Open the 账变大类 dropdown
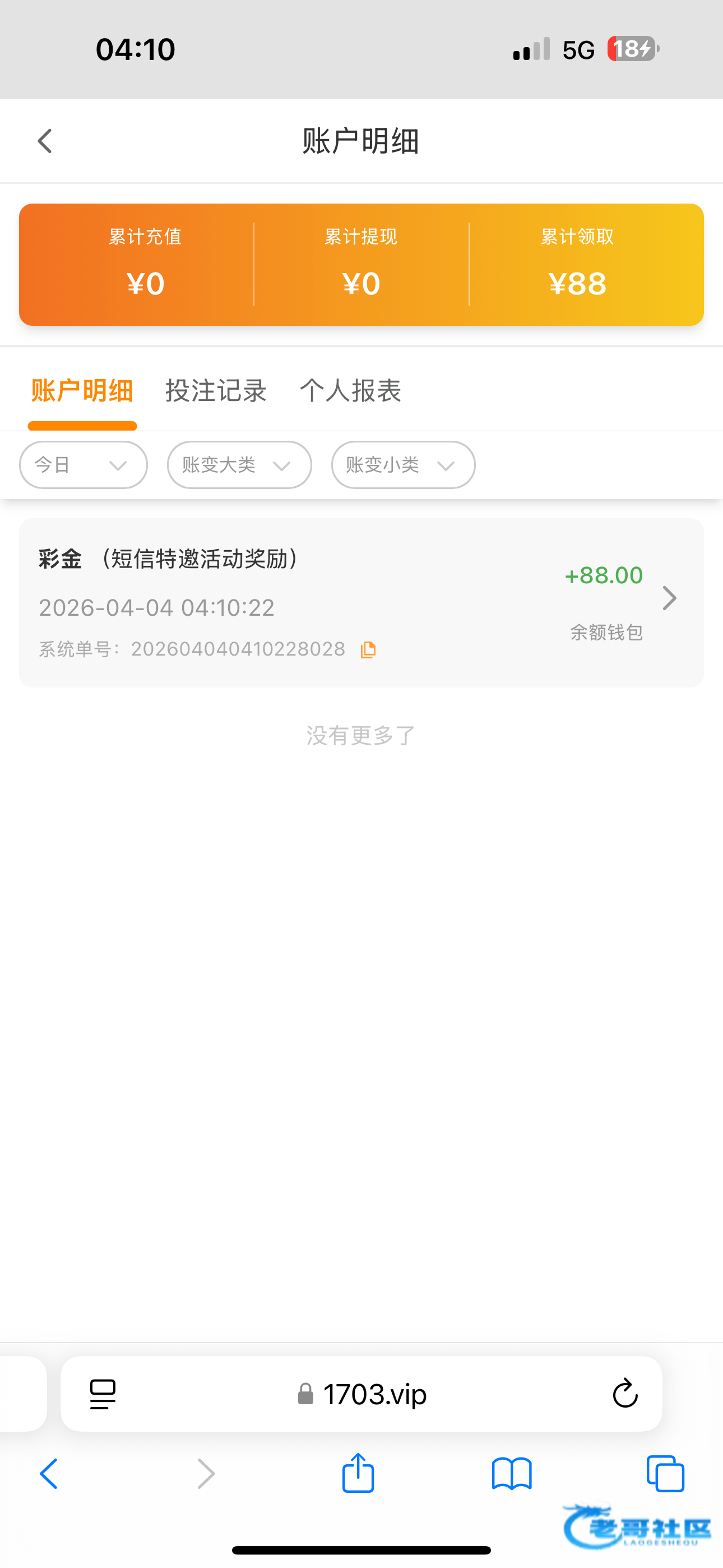Viewport: 723px width, 1568px height. 239,465
